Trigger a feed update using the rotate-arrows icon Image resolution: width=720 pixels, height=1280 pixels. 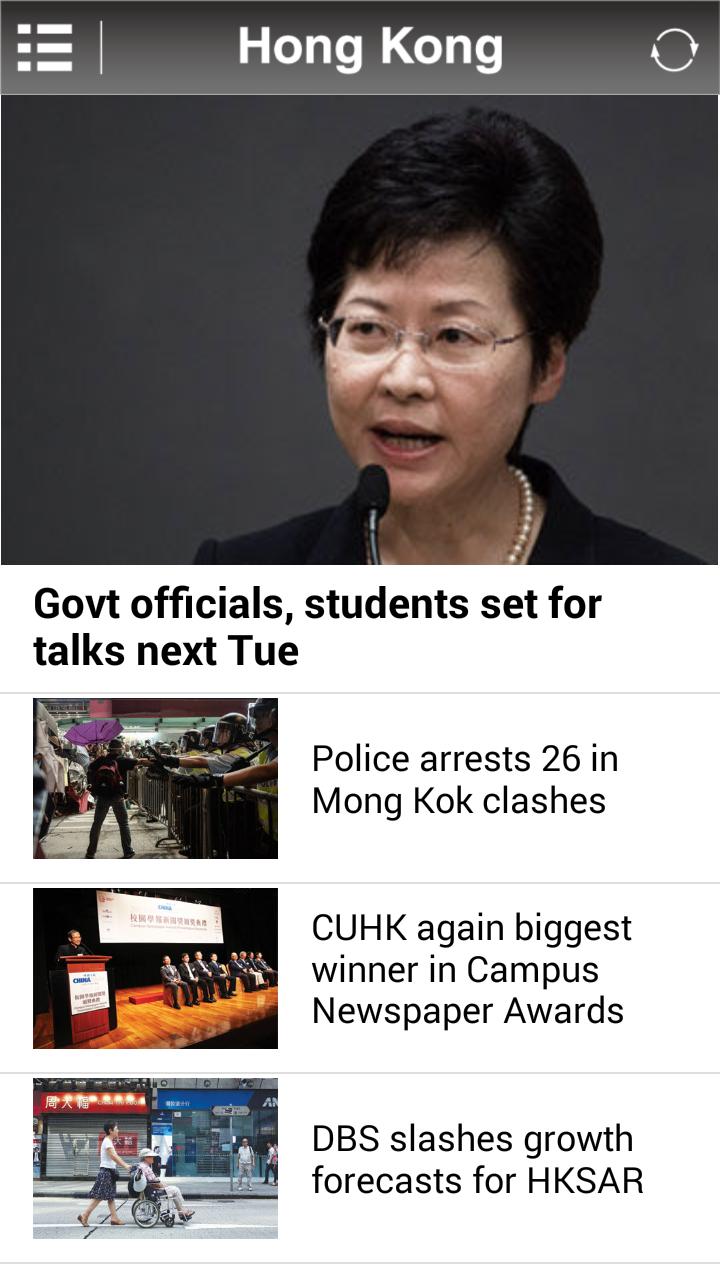click(x=675, y=46)
